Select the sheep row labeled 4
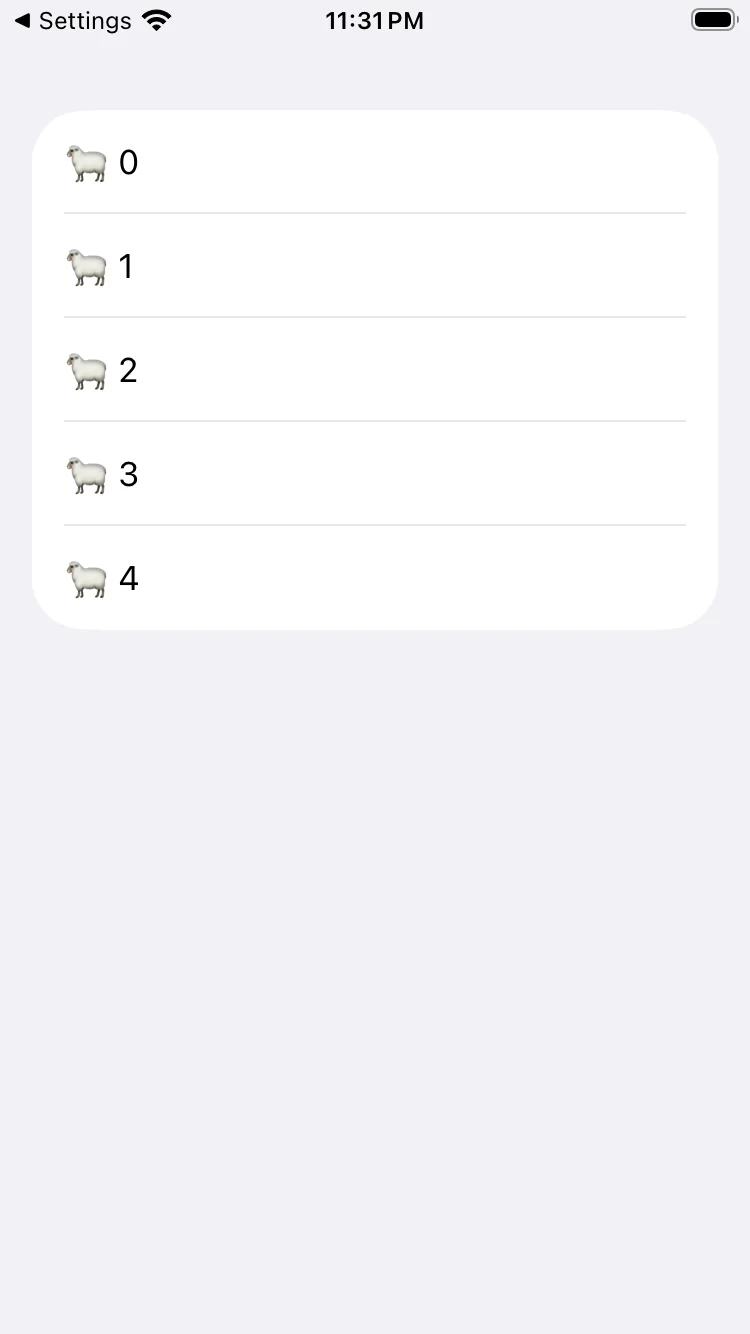The image size is (750, 1334). tap(375, 578)
